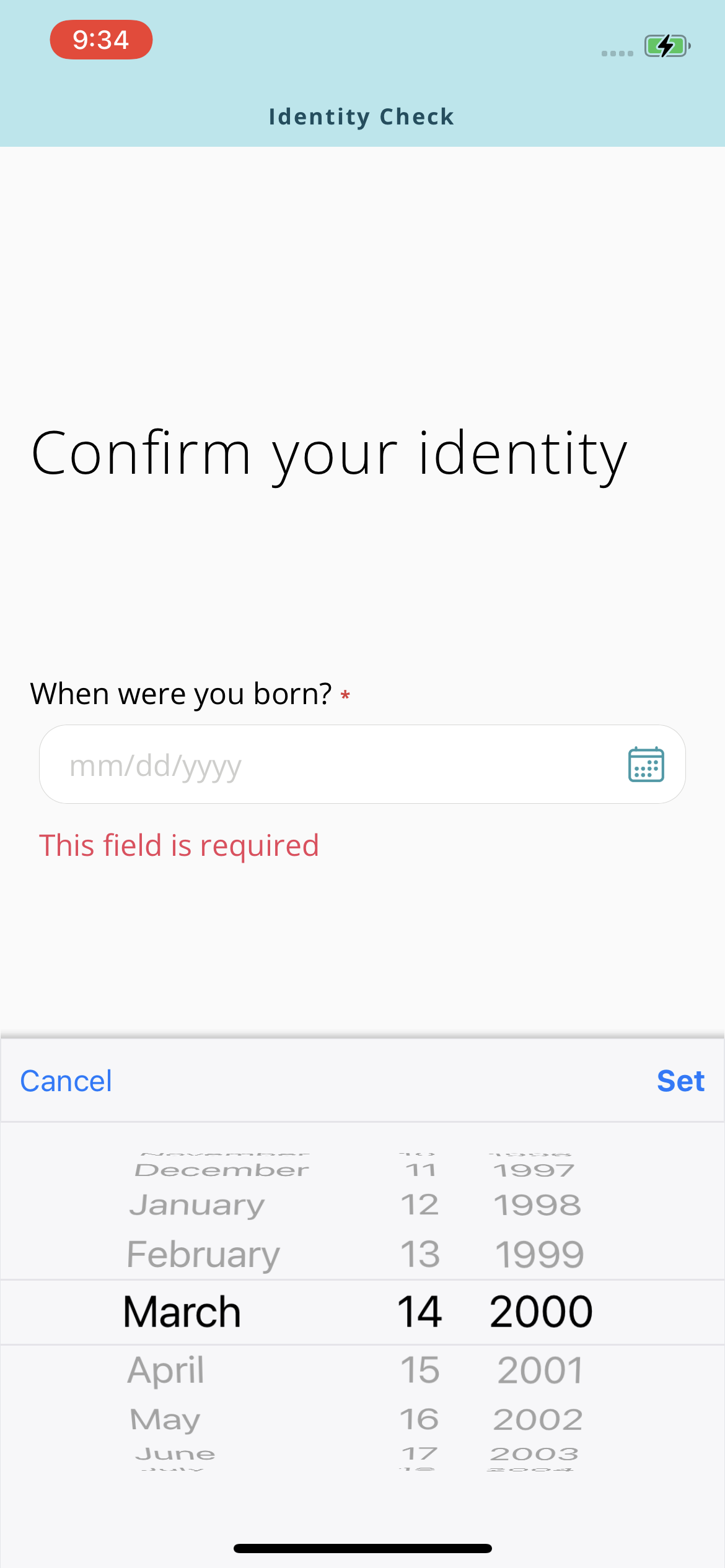Pick day 13 in the day wheel
725x1568 pixels.
[420, 1255]
